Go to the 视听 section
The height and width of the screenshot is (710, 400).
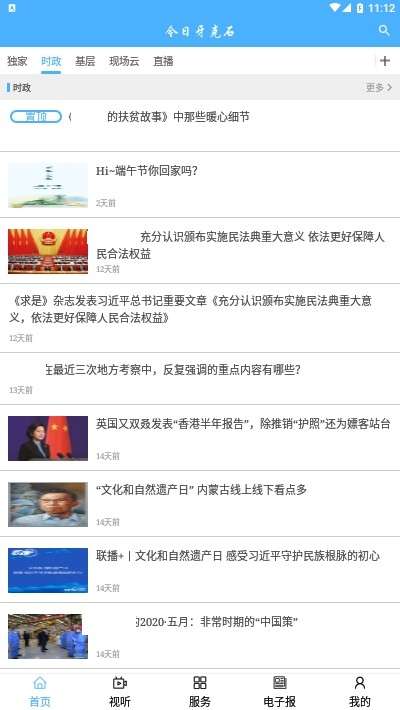click(120, 691)
